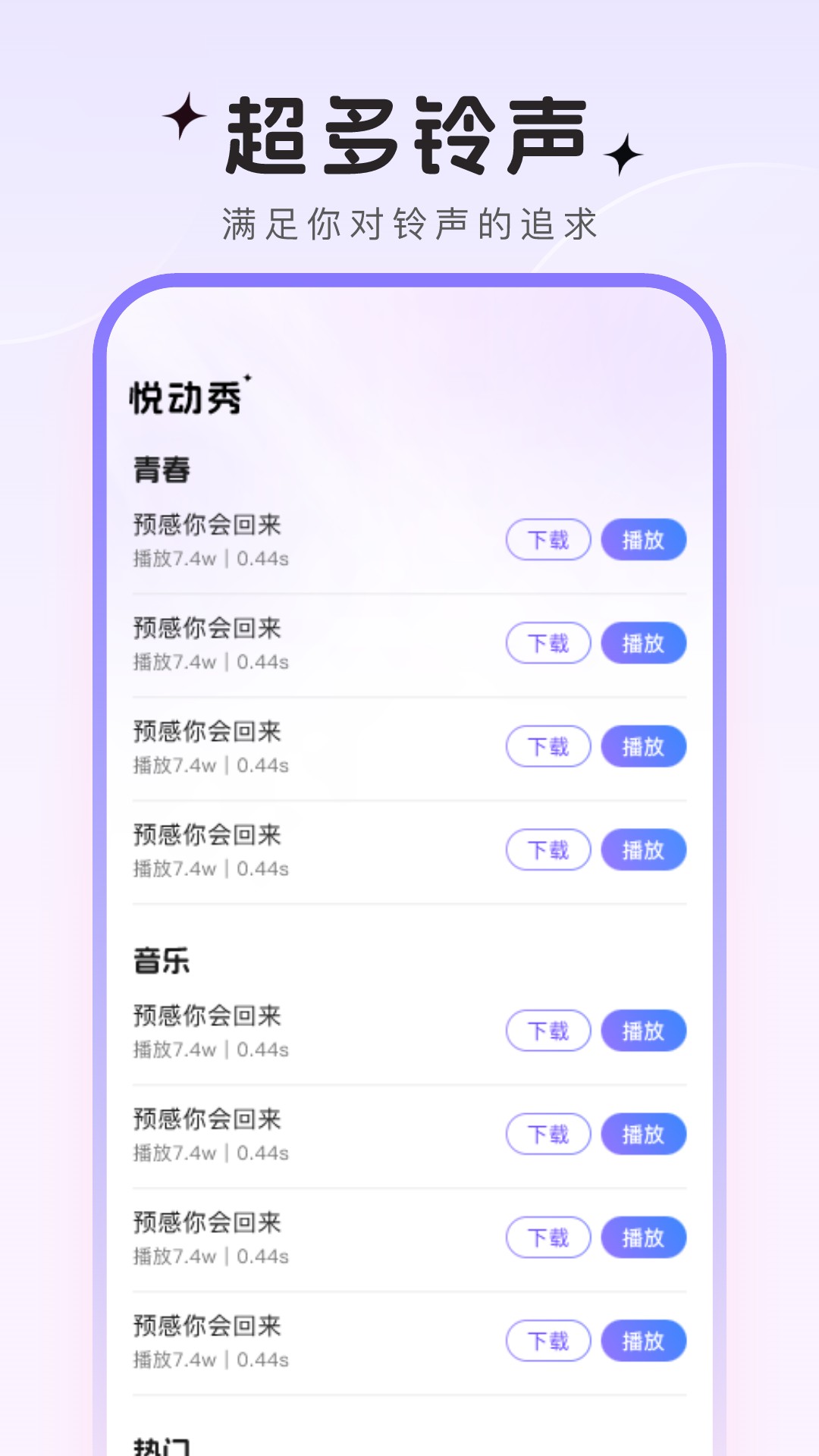Screen dimensions: 819x1456
Task: Download the first ringtone in 青春 section
Action: click(x=548, y=539)
